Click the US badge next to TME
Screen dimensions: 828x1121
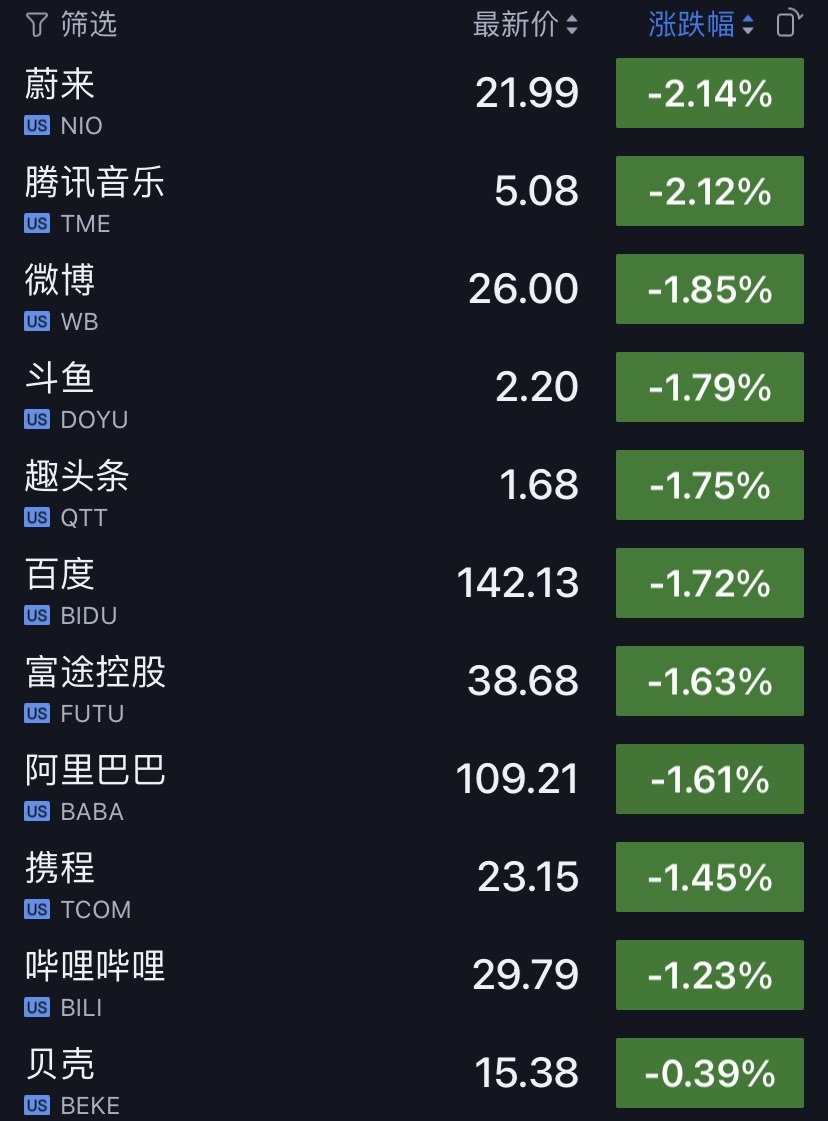36,224
